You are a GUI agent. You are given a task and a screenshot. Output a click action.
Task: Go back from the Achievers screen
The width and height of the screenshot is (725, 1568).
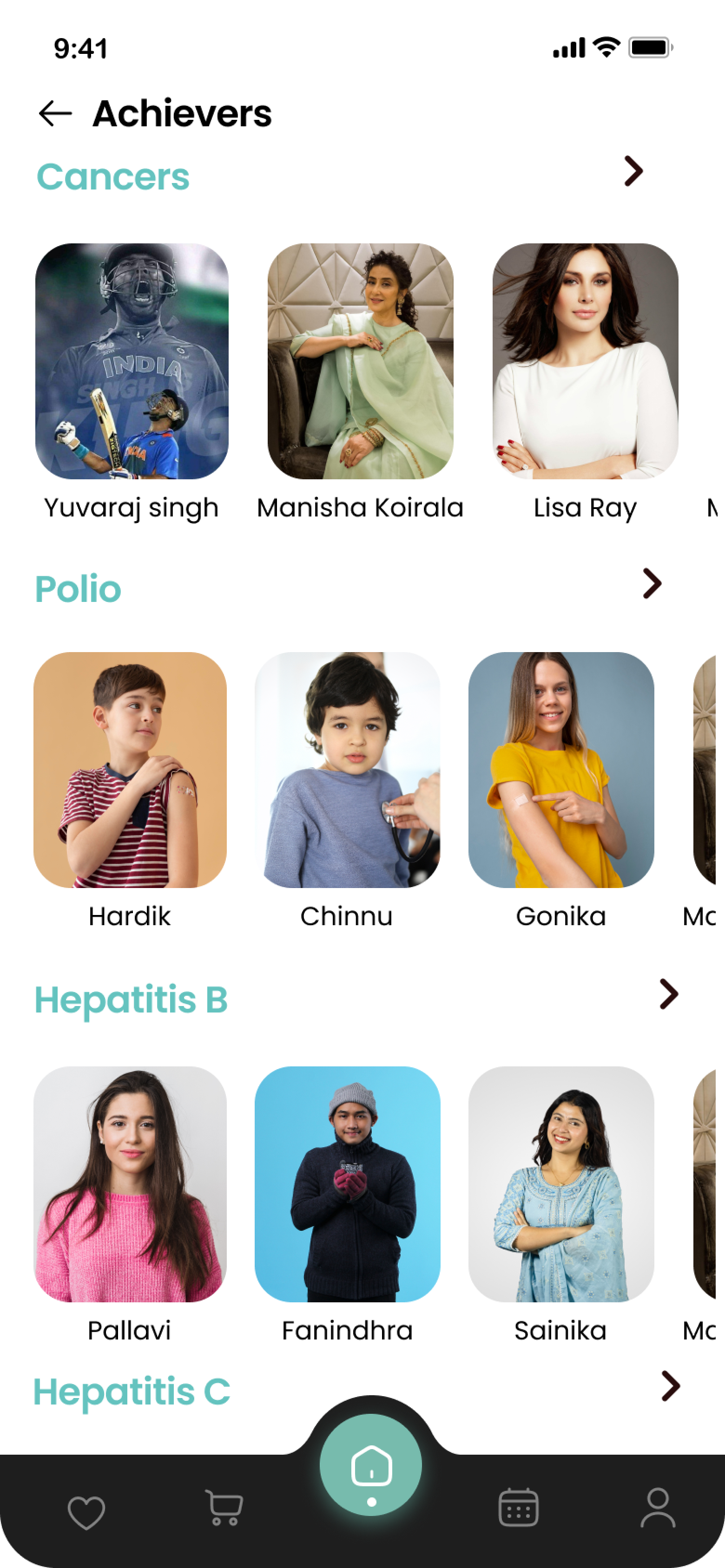[x=55, y=114]
